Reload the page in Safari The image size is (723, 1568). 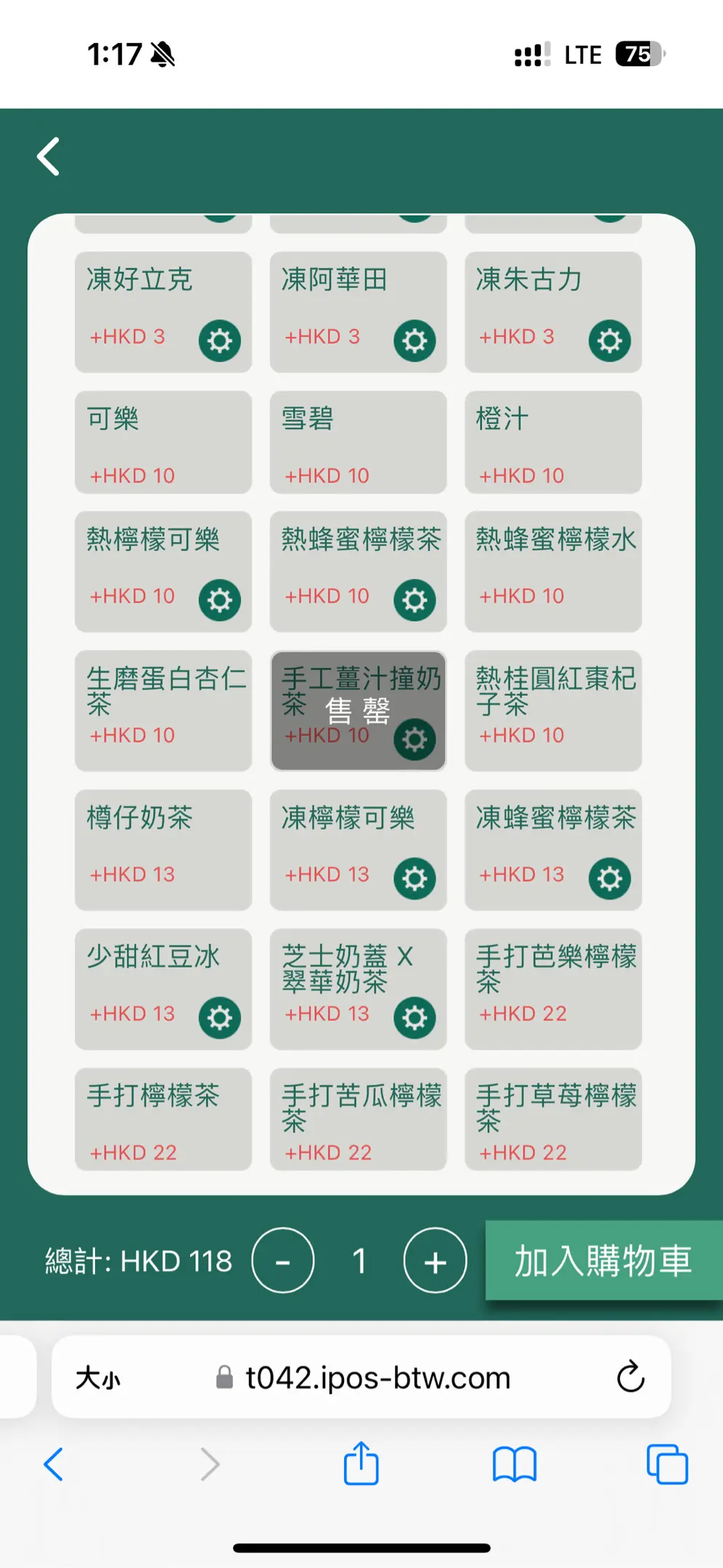[630, 1376]
